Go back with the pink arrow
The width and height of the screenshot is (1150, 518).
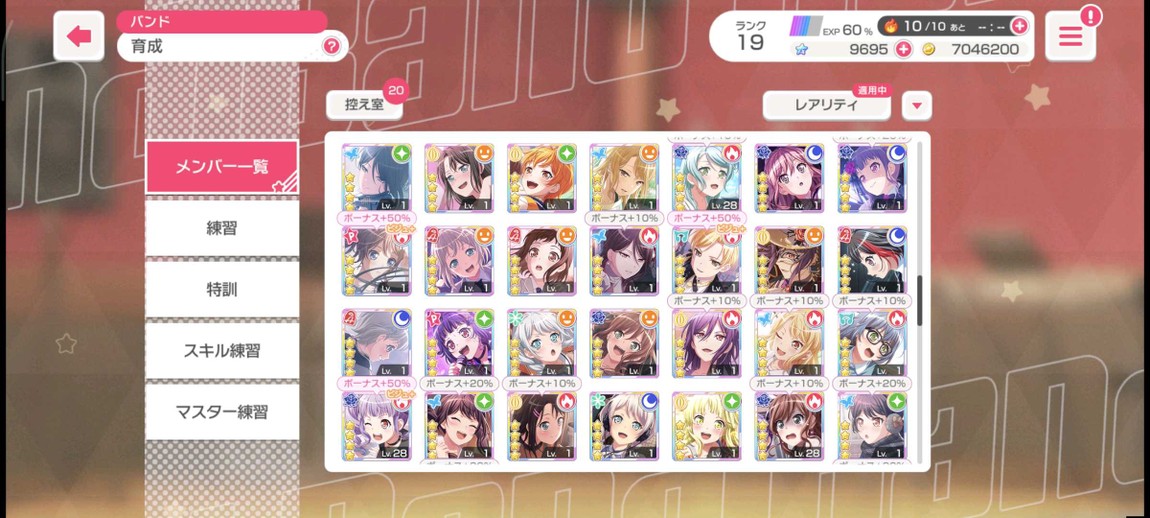(x=78, y=36)
